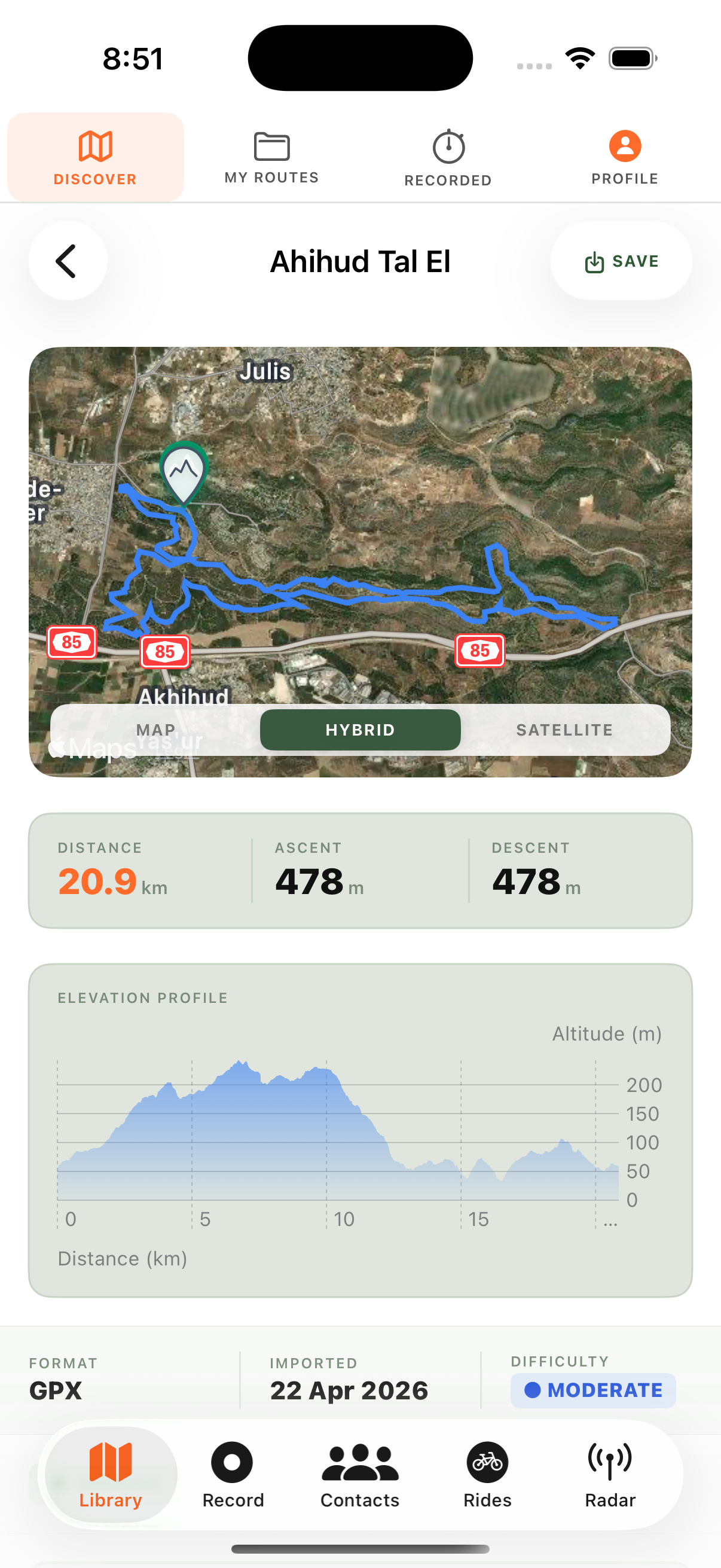Open the Discover map tab
721x1568 pixels.
(x=96, y=157)
